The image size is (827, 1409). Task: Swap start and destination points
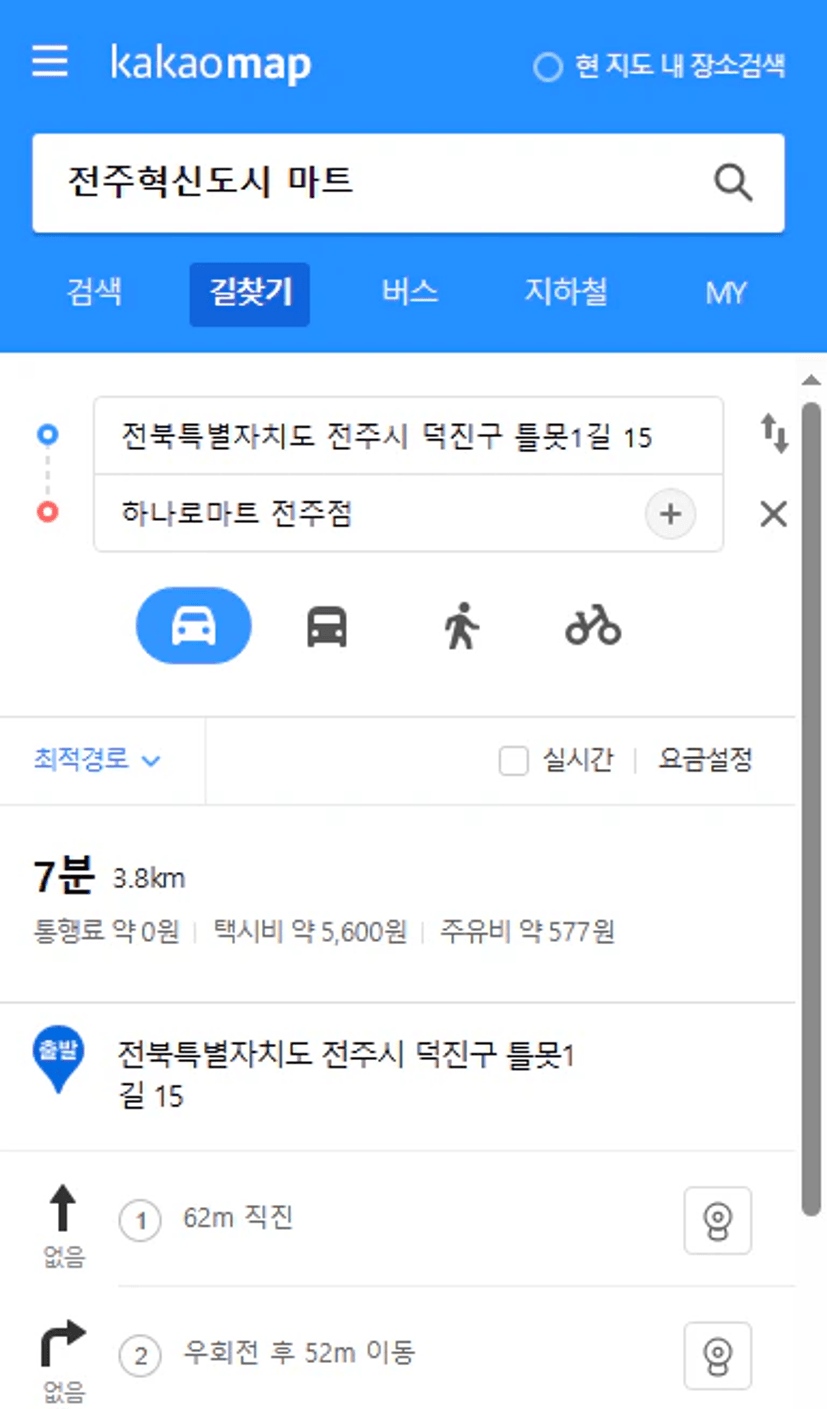coord(774,434)
